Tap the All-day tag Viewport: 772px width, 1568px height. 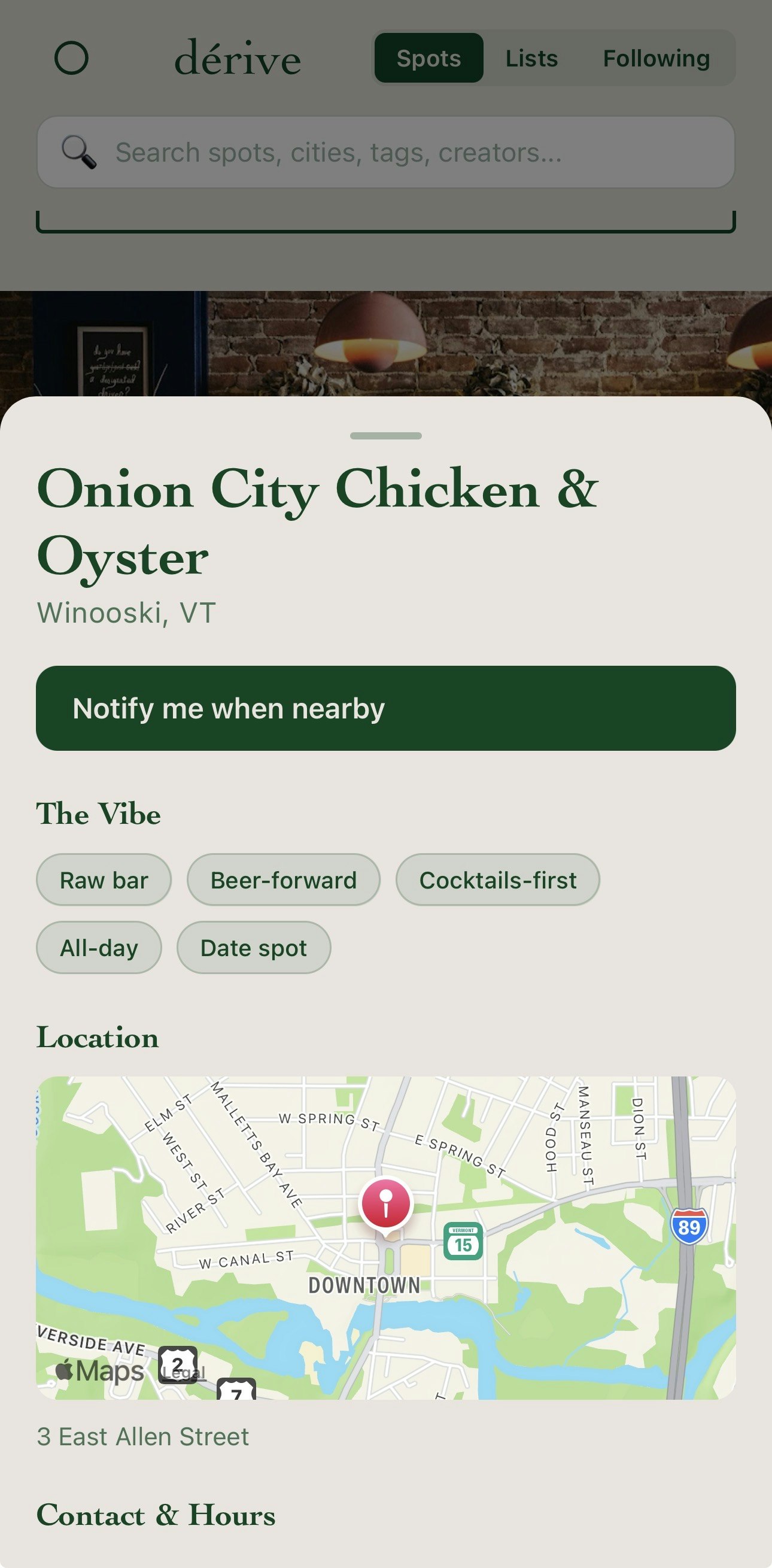coord(99,947)
